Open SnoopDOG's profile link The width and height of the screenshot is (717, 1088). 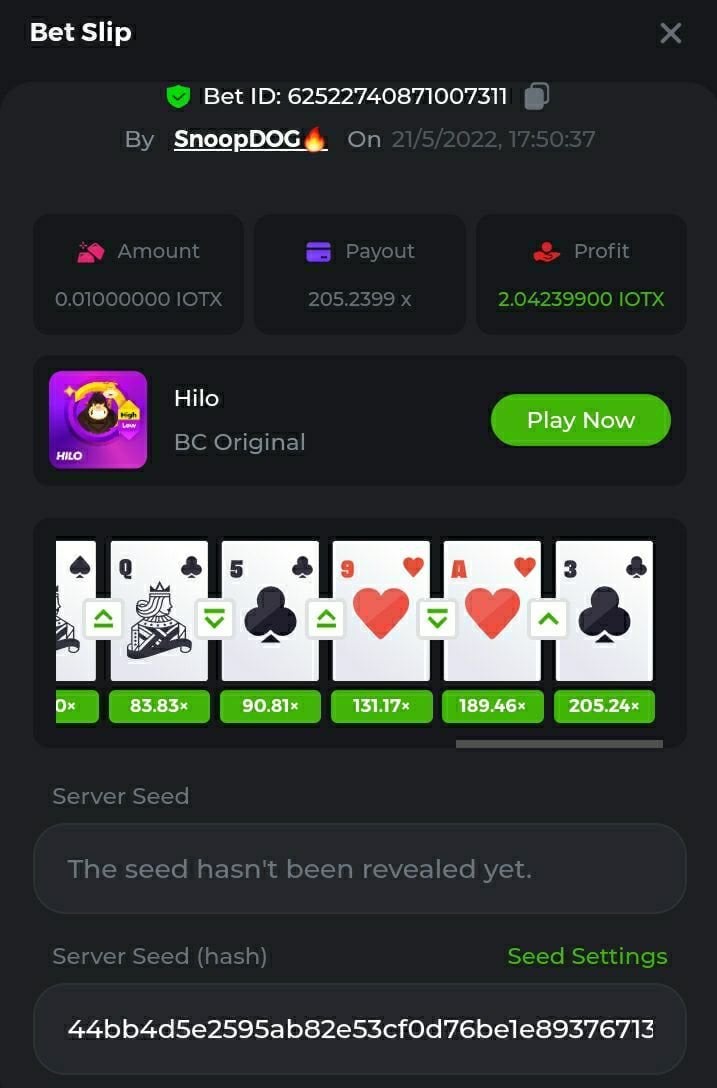click(x=250, y=139)
